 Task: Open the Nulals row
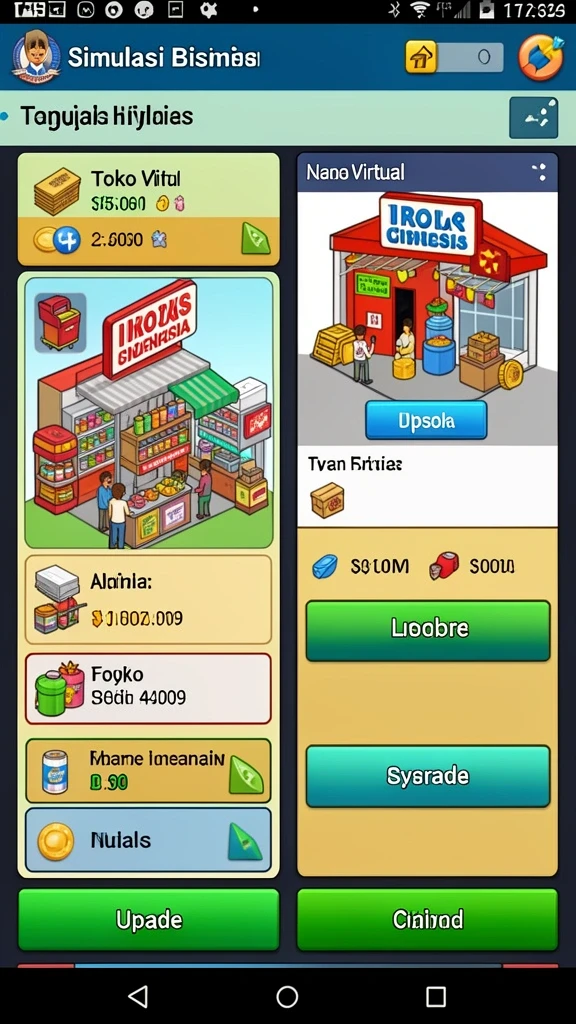(148, 840)
